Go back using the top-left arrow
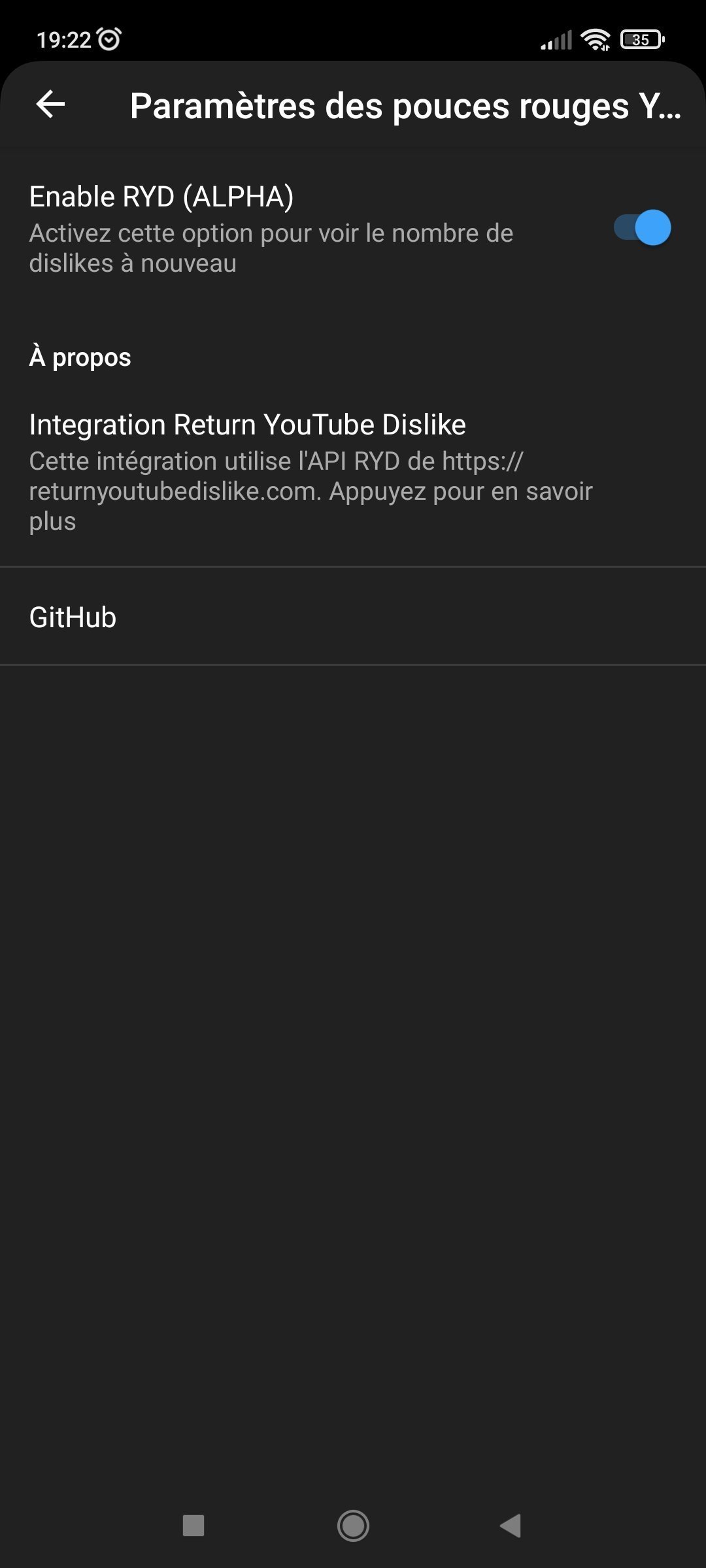 [x=50, y=105]
